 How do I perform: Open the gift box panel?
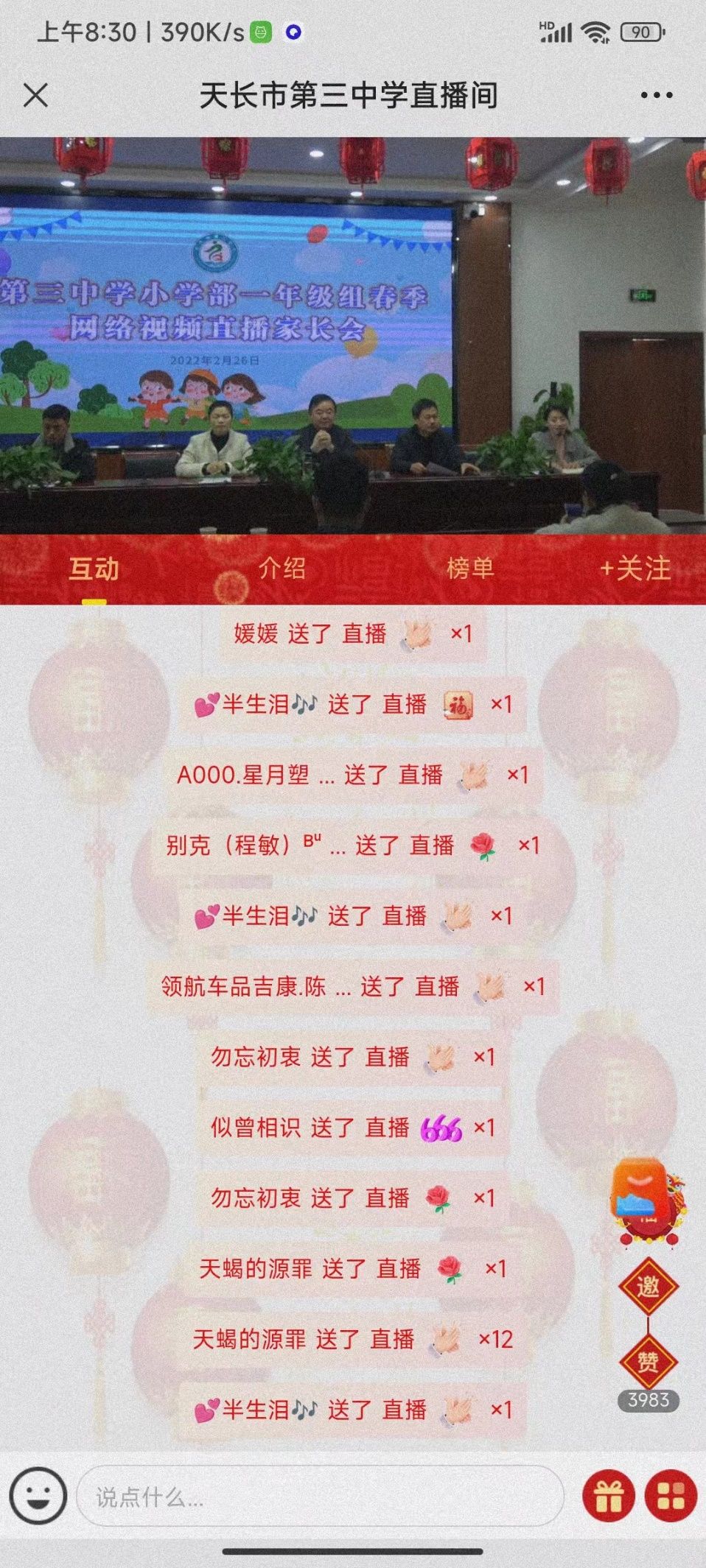609,1496
